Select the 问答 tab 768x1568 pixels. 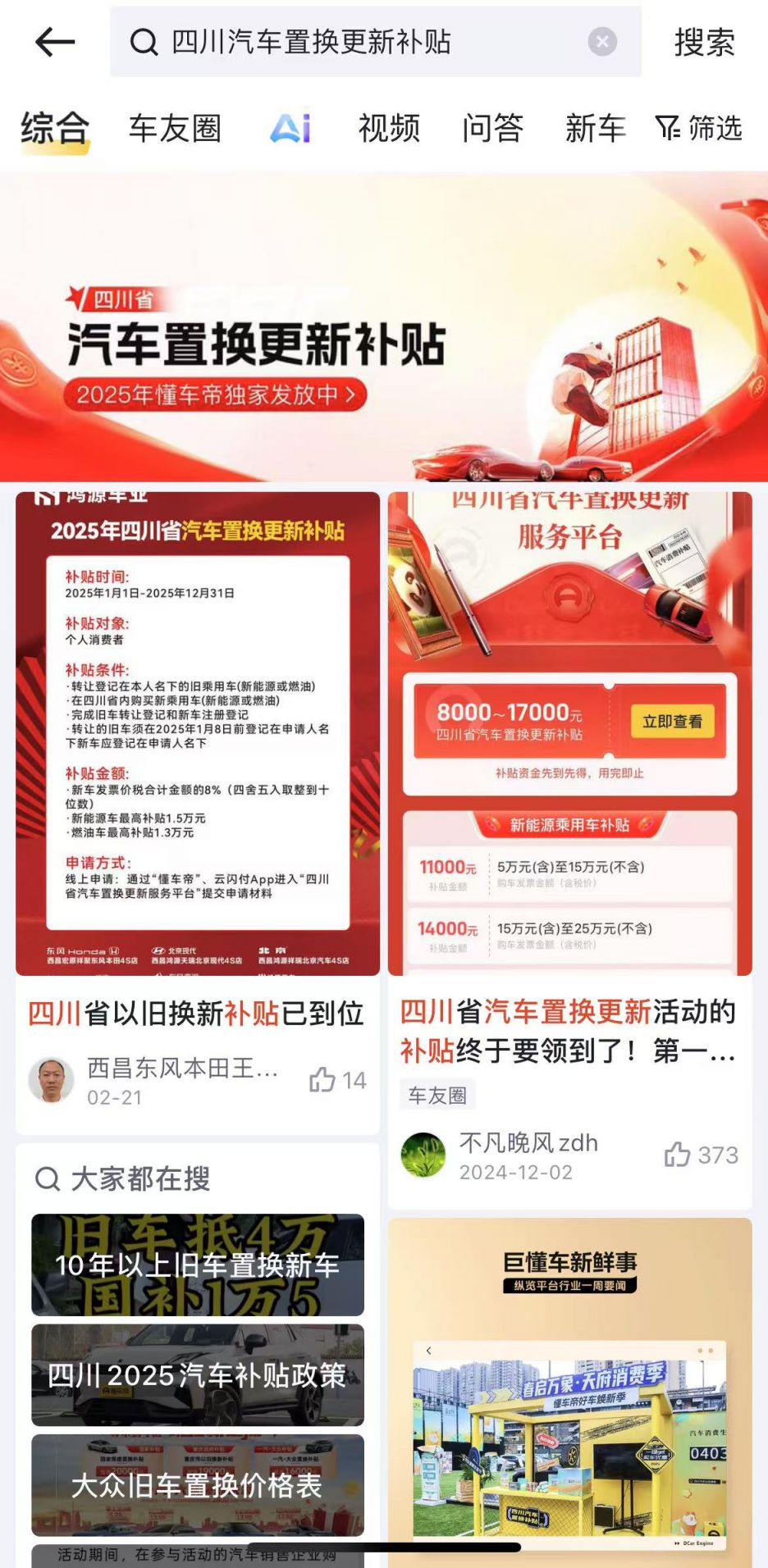492,129
